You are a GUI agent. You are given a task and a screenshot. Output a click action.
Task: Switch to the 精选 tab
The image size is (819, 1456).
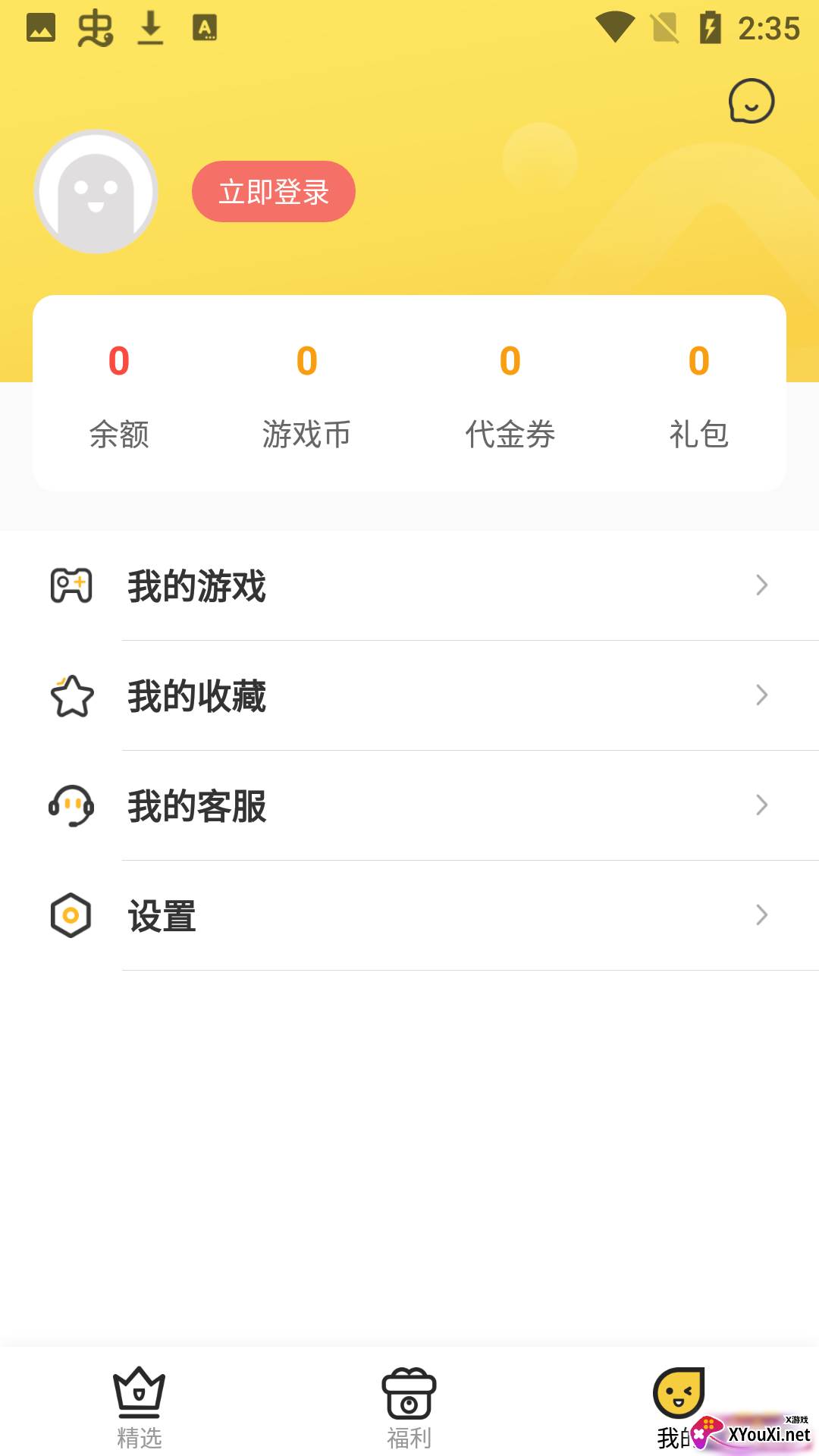139,1406
